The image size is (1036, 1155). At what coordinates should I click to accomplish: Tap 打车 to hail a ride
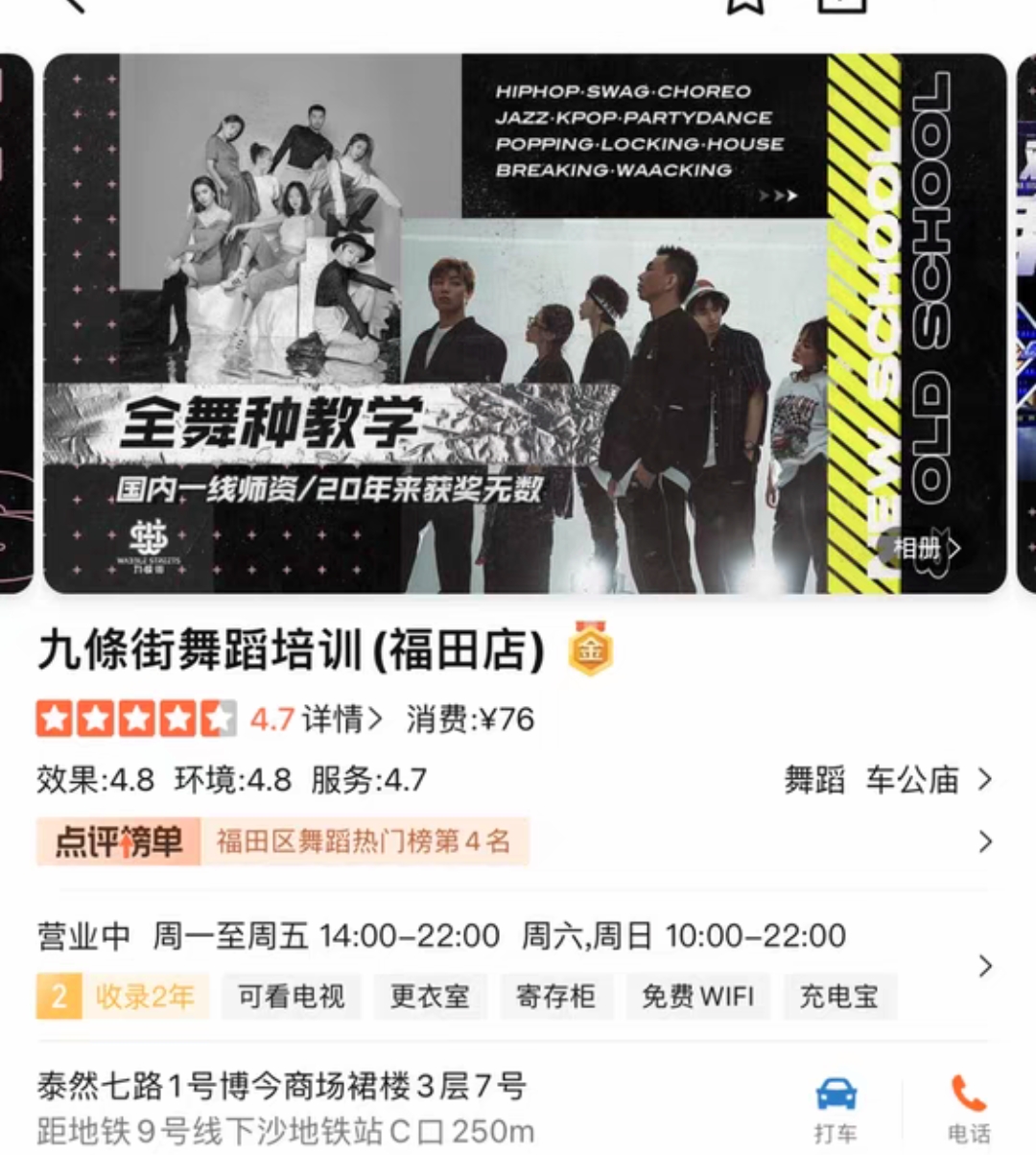[x=836, y=1108]
